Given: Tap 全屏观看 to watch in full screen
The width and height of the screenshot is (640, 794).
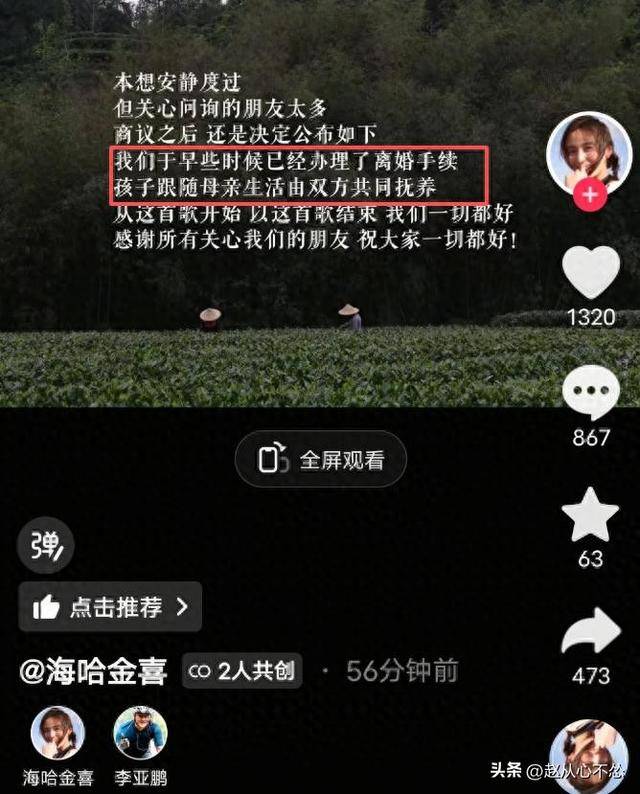Looking at the screenshot, I should [321, 460].
